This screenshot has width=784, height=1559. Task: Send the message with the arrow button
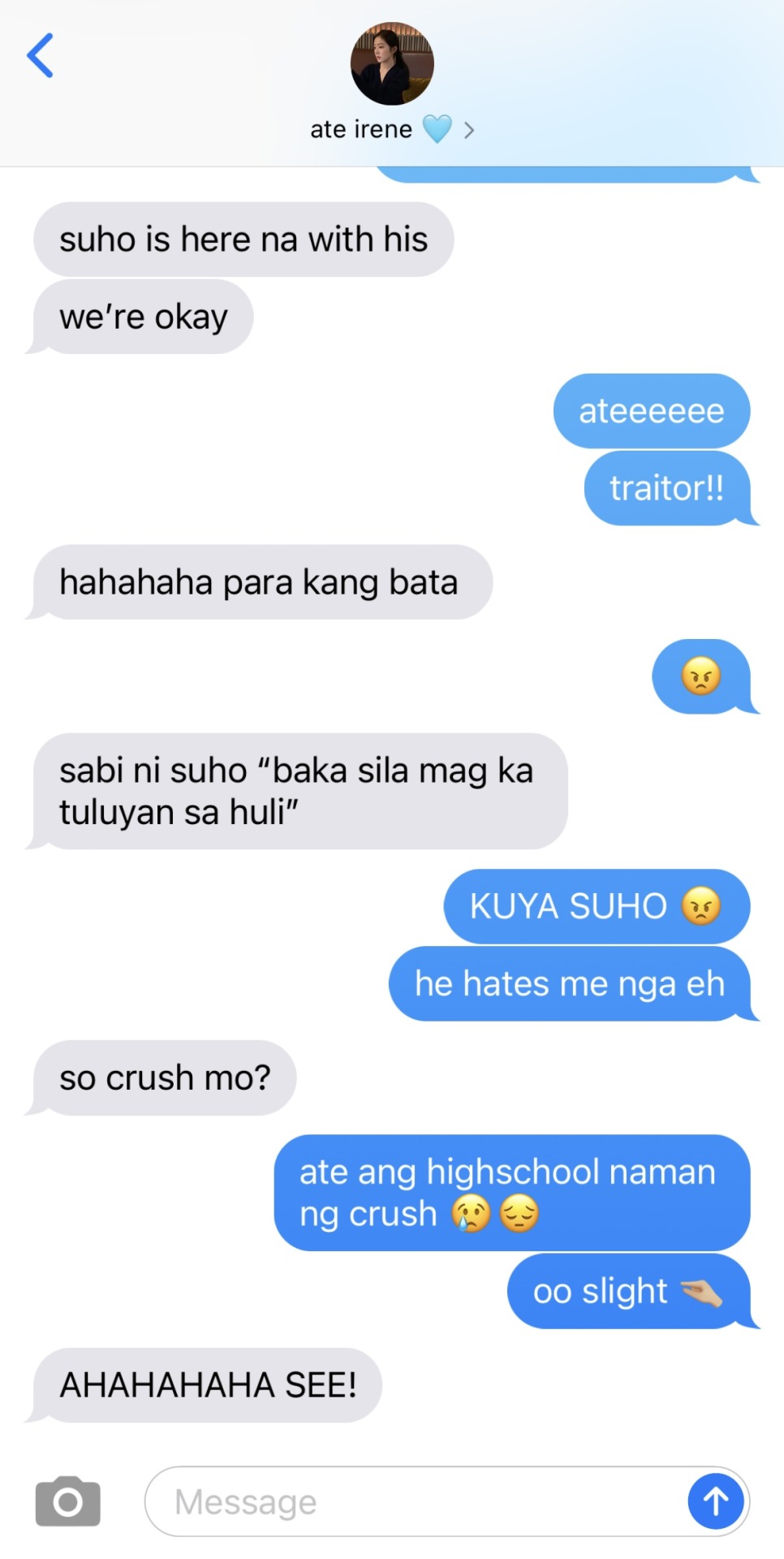(715, 1501)
